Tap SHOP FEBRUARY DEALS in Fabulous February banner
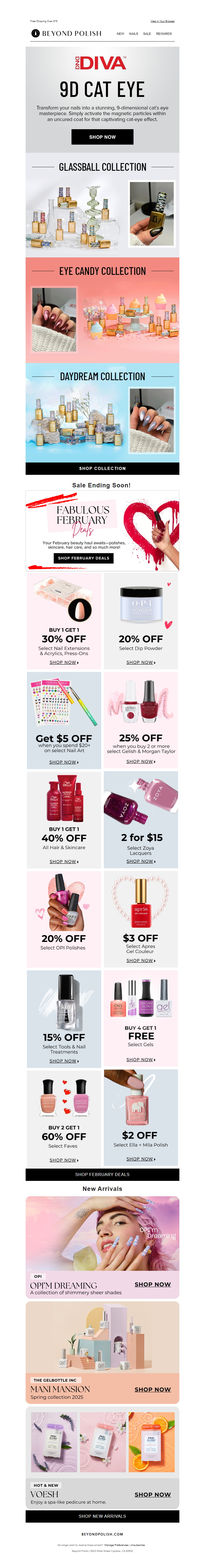 click(x=83, y=558)
